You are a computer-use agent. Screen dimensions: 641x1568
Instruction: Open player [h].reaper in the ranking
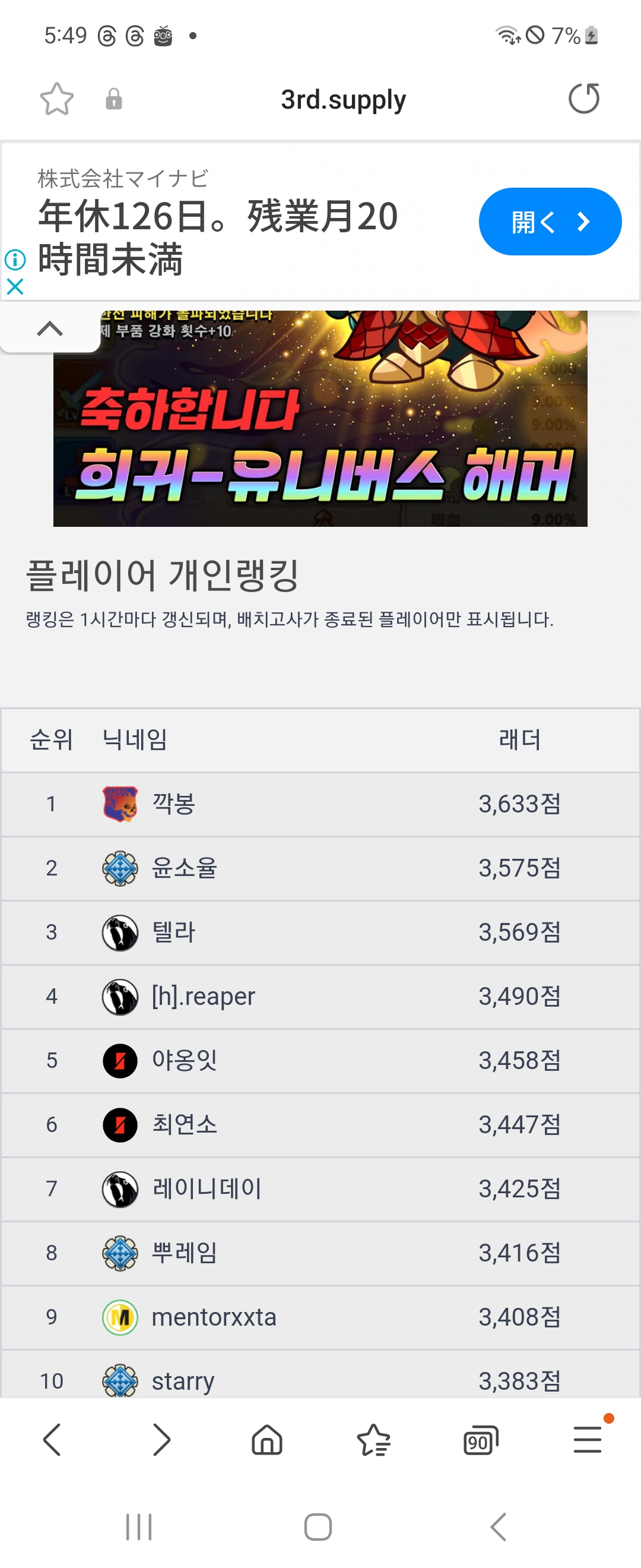203,997
